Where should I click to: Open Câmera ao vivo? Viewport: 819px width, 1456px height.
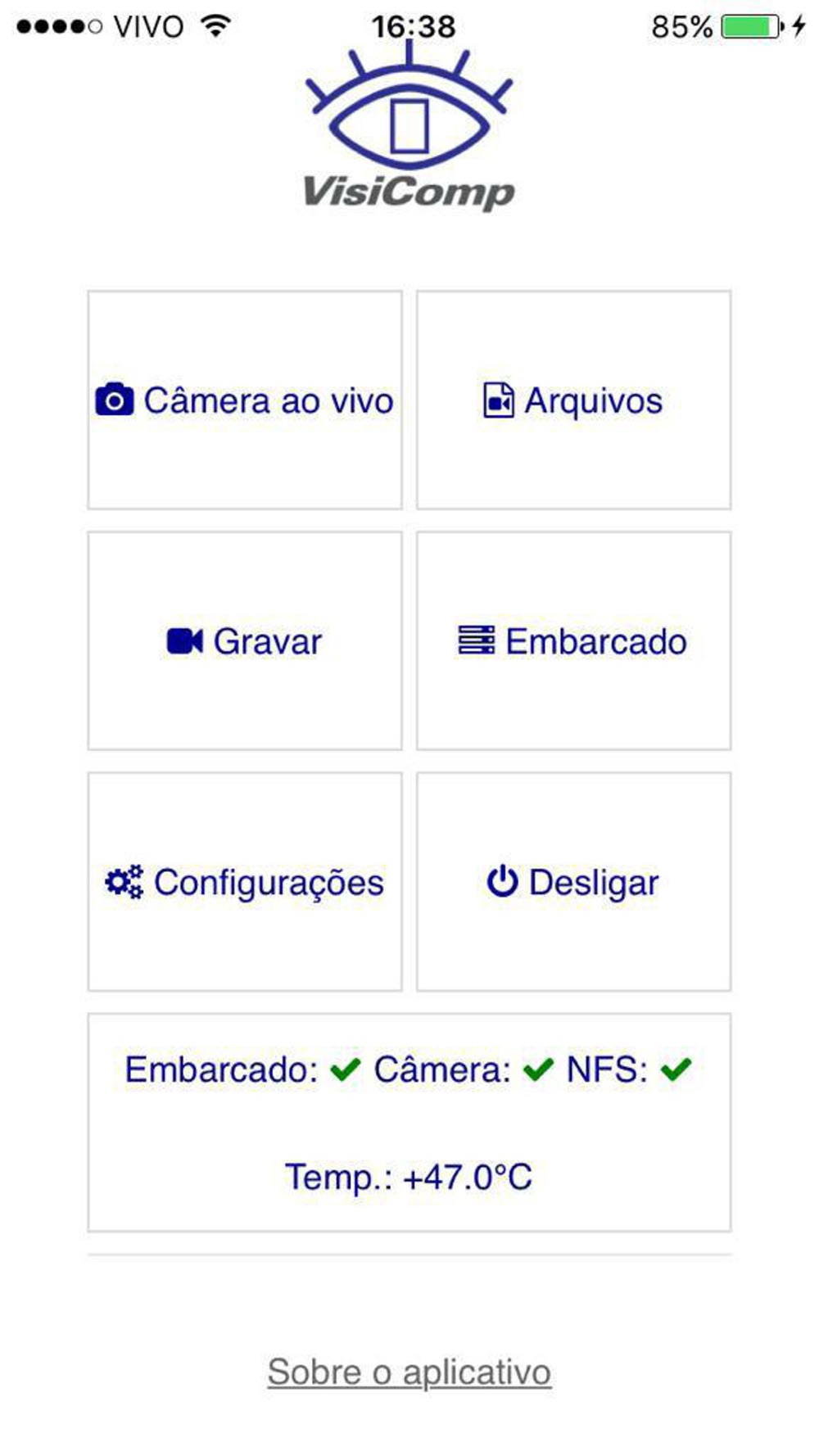[245, 400]
